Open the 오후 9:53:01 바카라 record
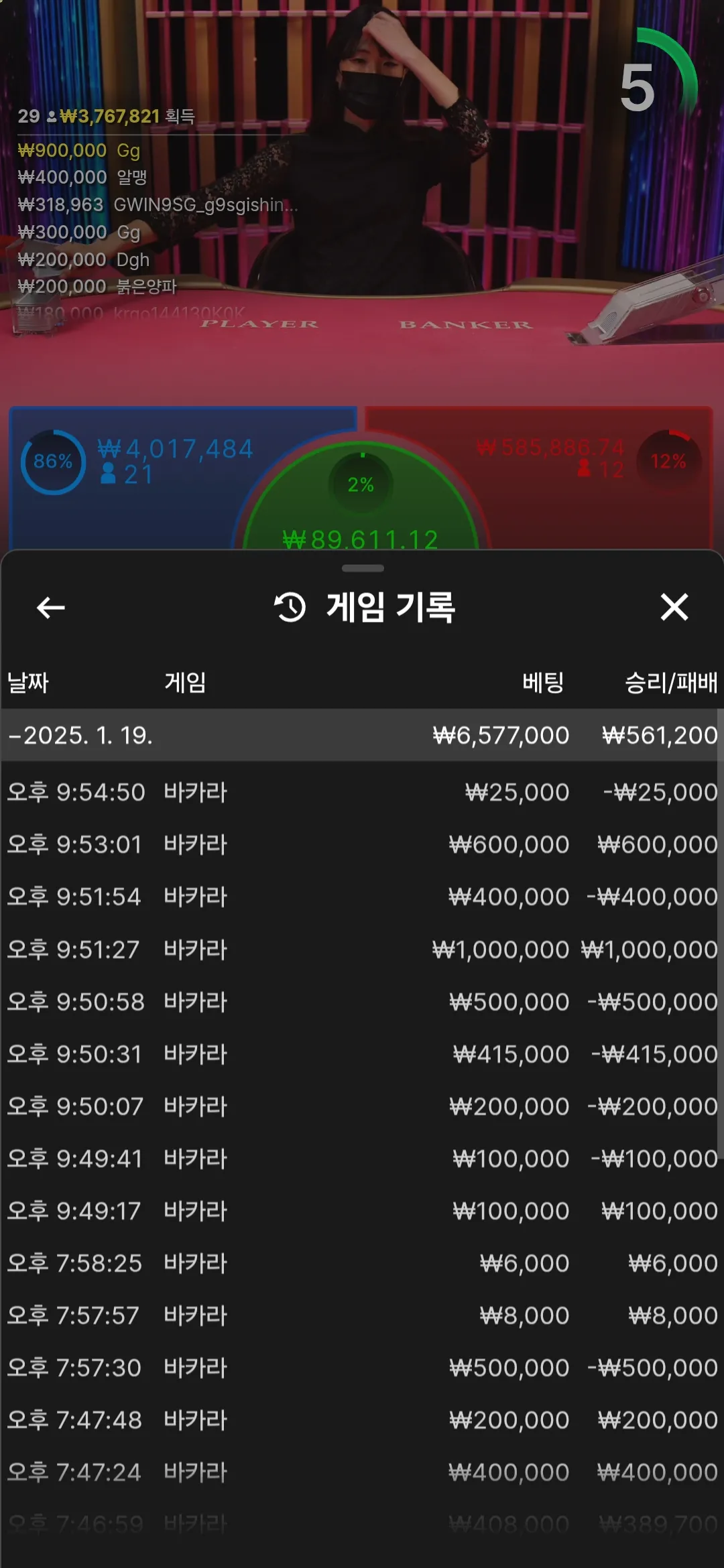Screen dimensions: 724x1568 (360, 844)
